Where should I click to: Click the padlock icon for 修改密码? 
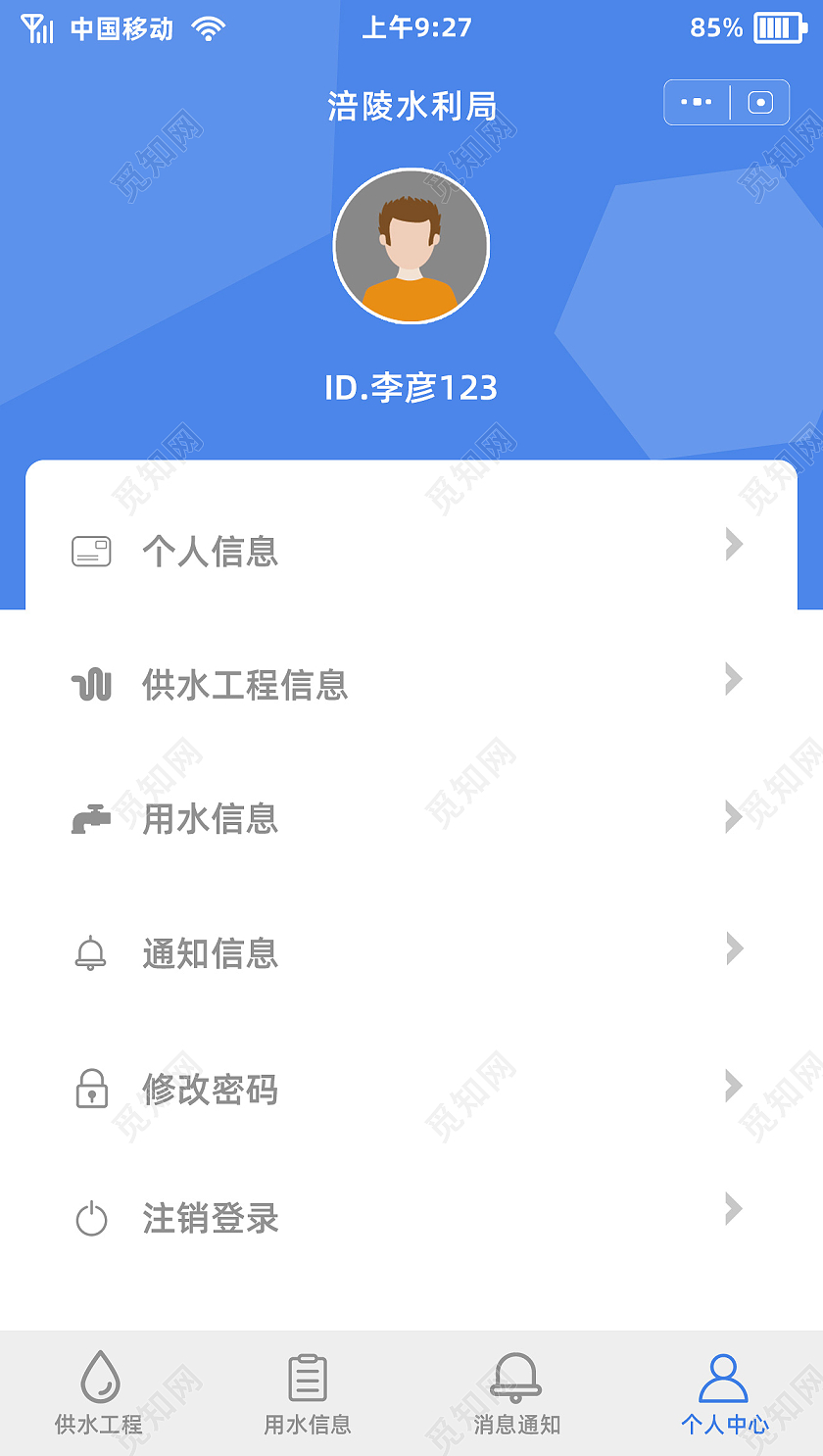click(x=91, y=1086)
